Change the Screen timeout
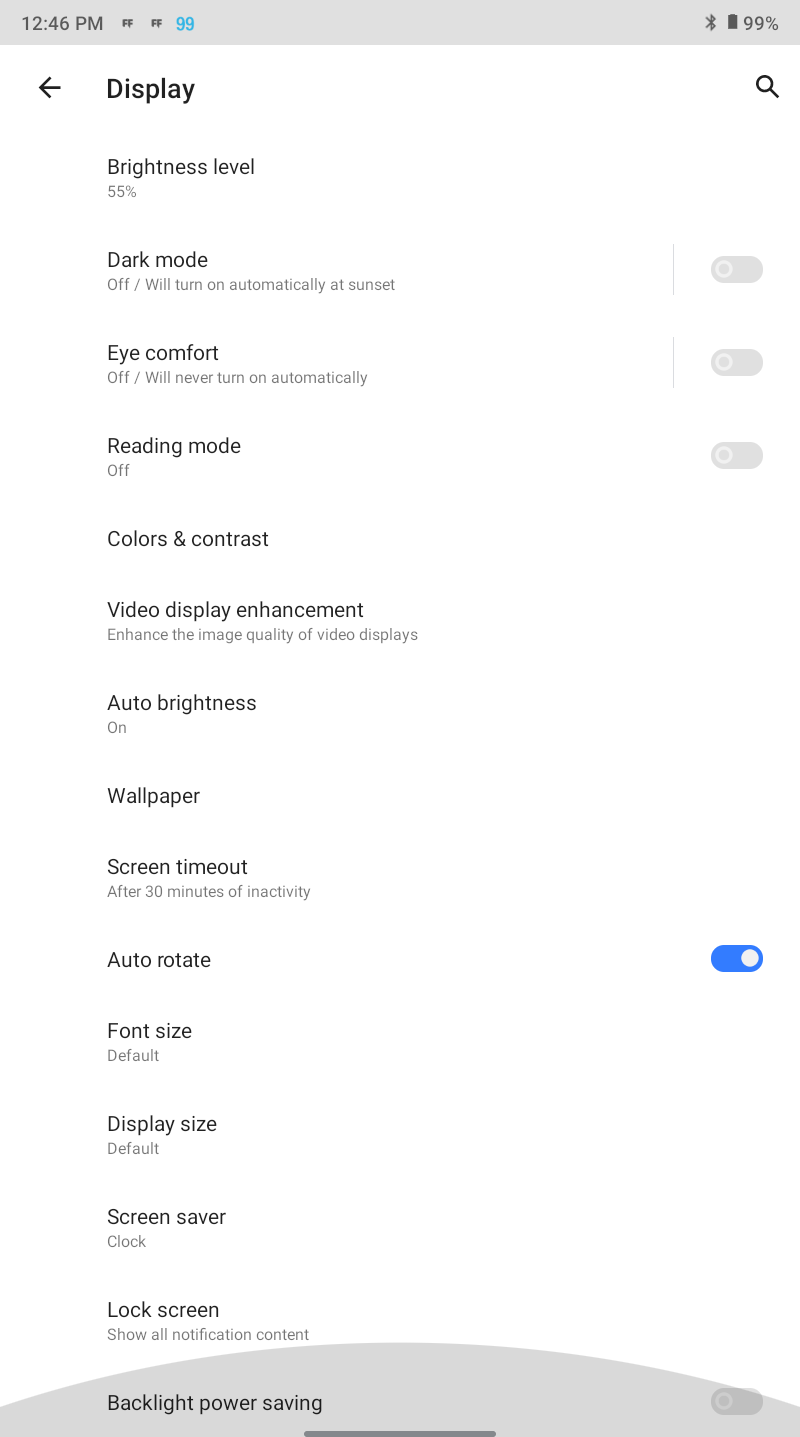 coord(400,878)
